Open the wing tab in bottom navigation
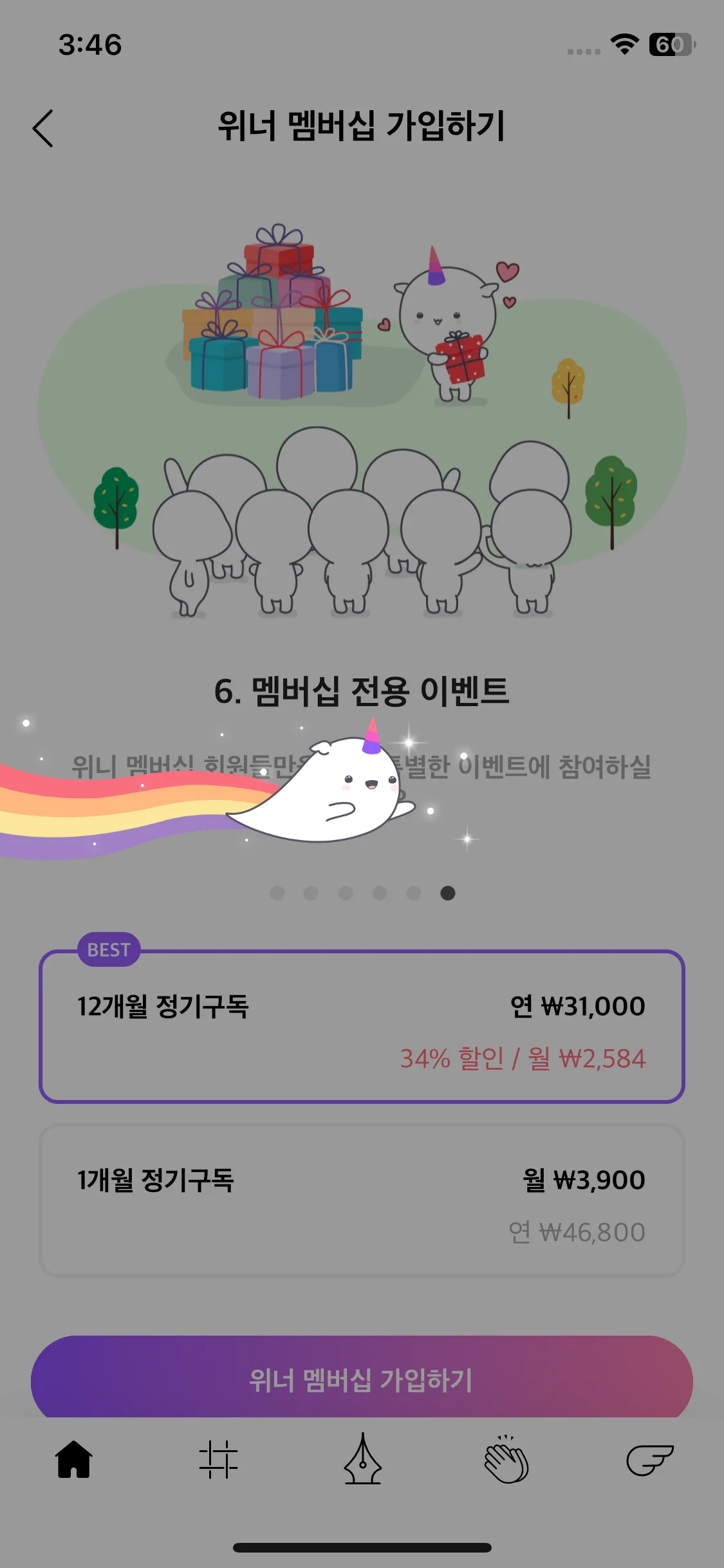724x1568 pixels. pyautogui.click(x=650, y=1459)
